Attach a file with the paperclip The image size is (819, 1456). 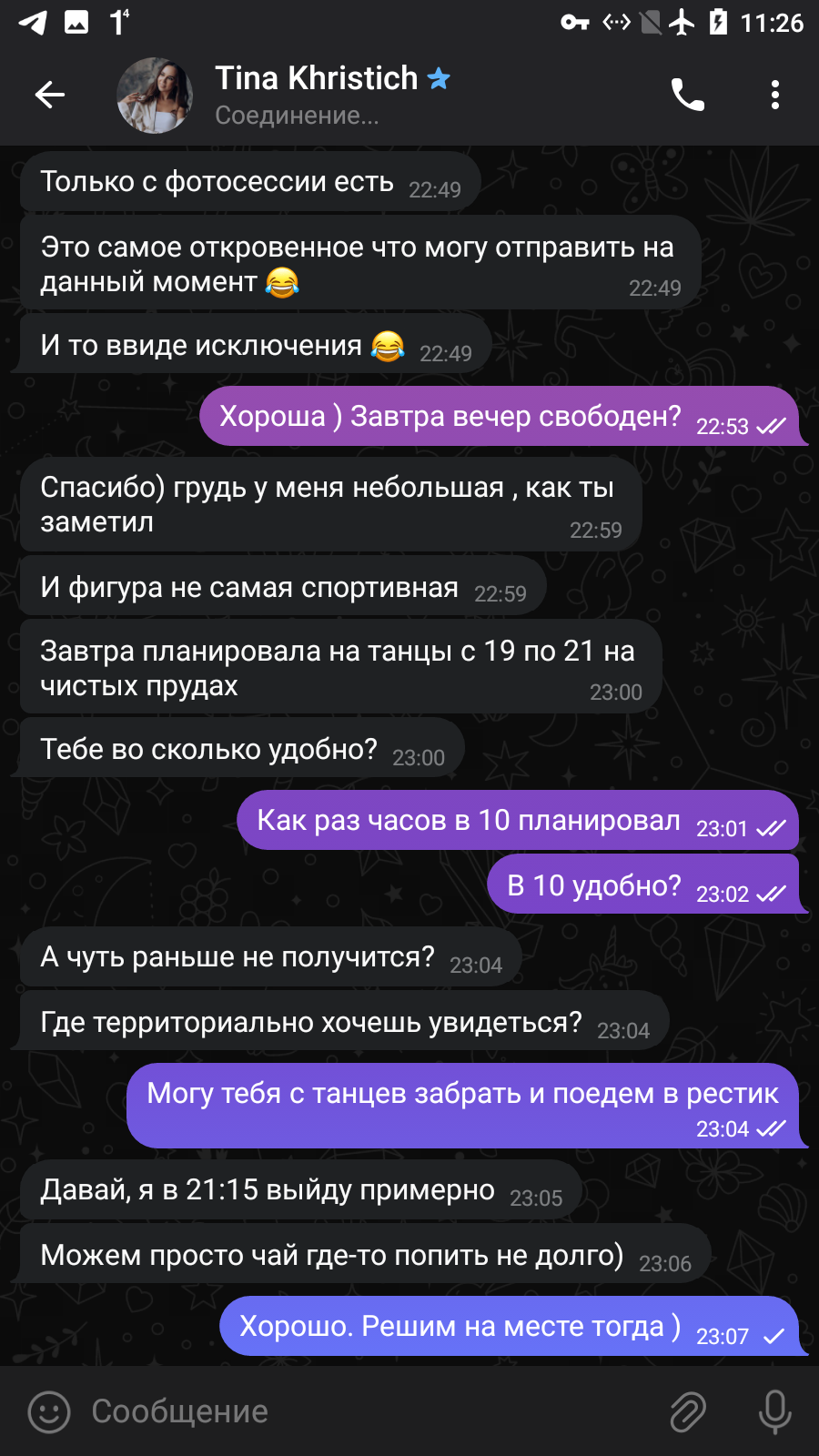click(x=688, y=1412)
